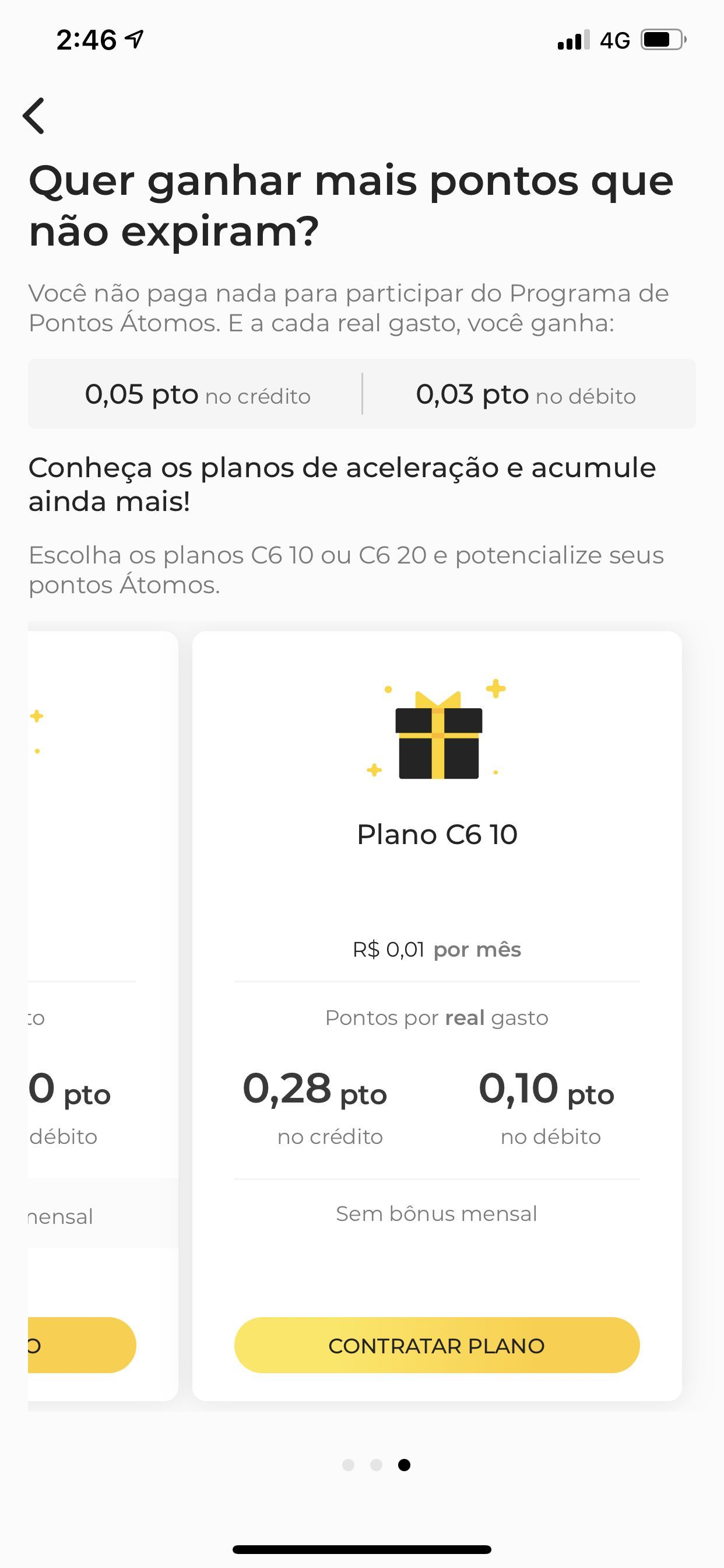
Task: Select the first page indicator dot
Action: (x=348, y=1465)
